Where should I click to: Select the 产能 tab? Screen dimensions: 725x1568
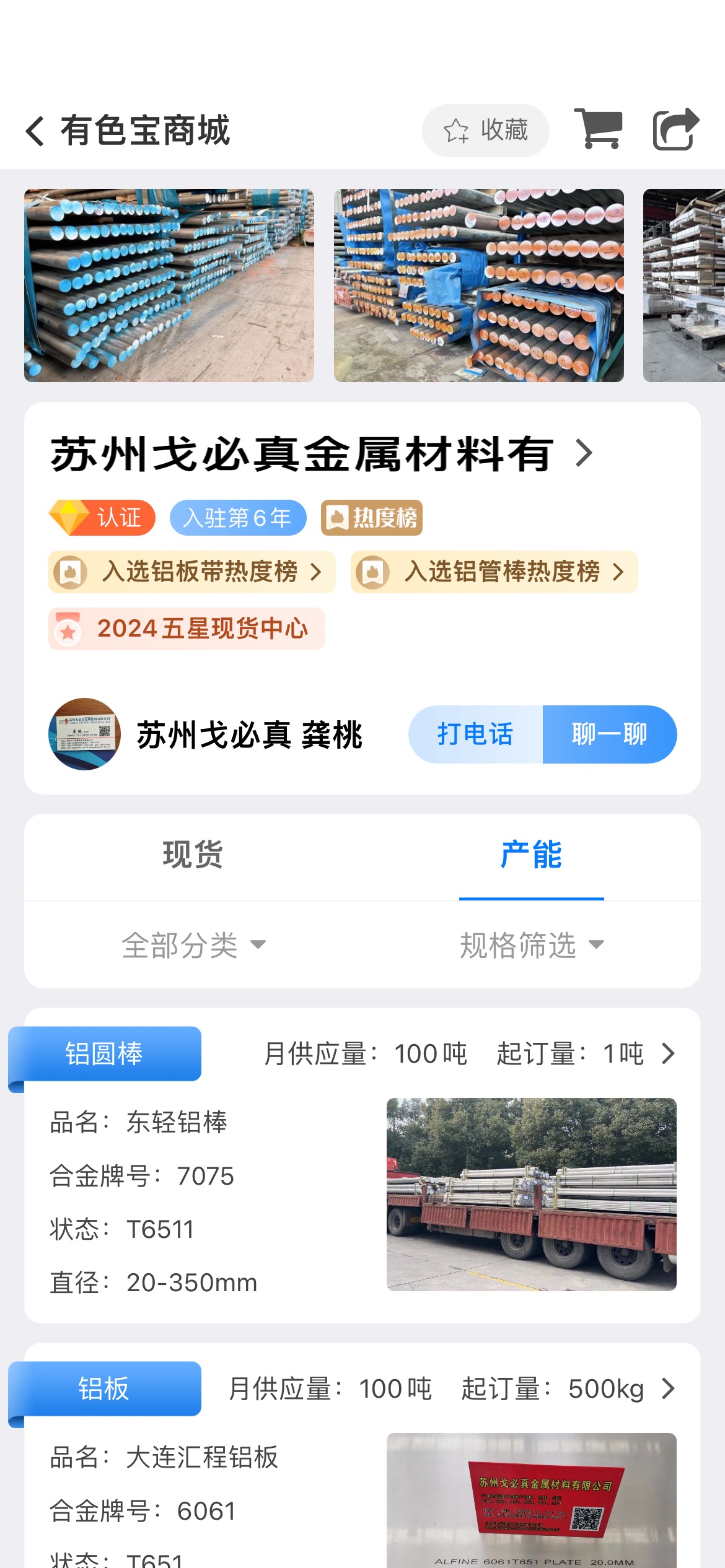pos(531,856)
